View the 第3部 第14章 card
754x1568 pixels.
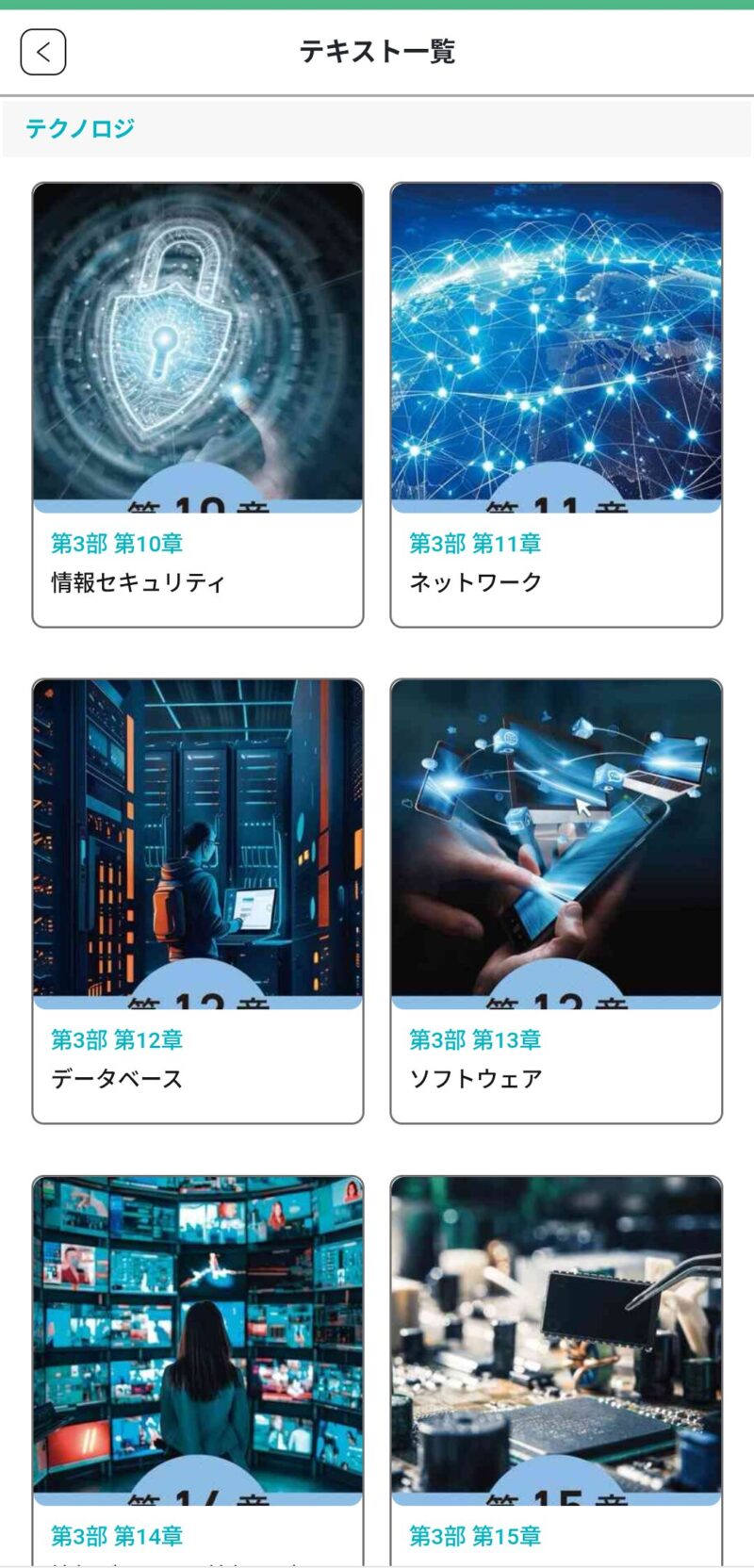pos(198,1366)
